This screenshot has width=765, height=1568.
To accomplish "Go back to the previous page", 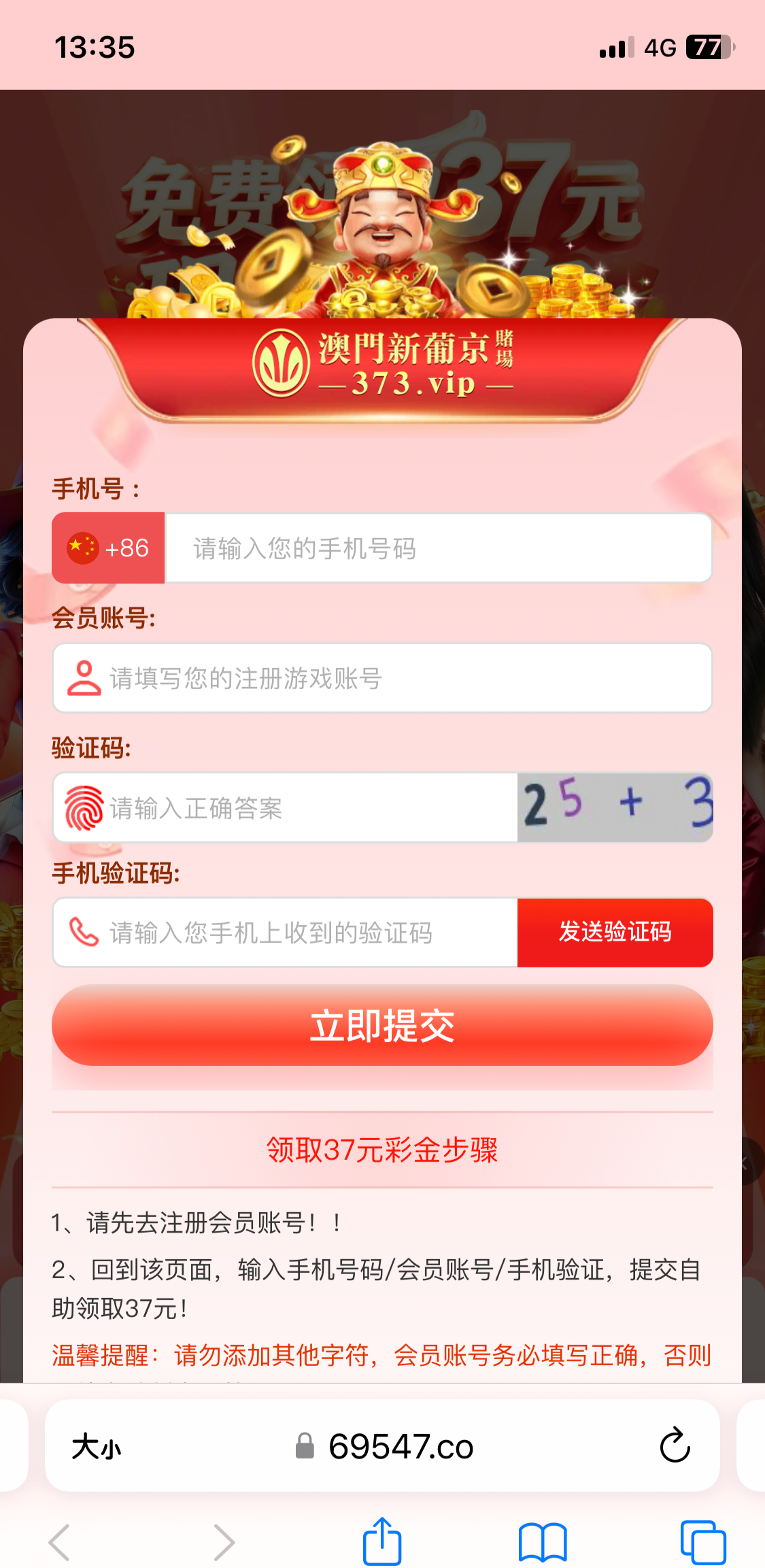I will pyautogui.click(x=60, y=1541).
